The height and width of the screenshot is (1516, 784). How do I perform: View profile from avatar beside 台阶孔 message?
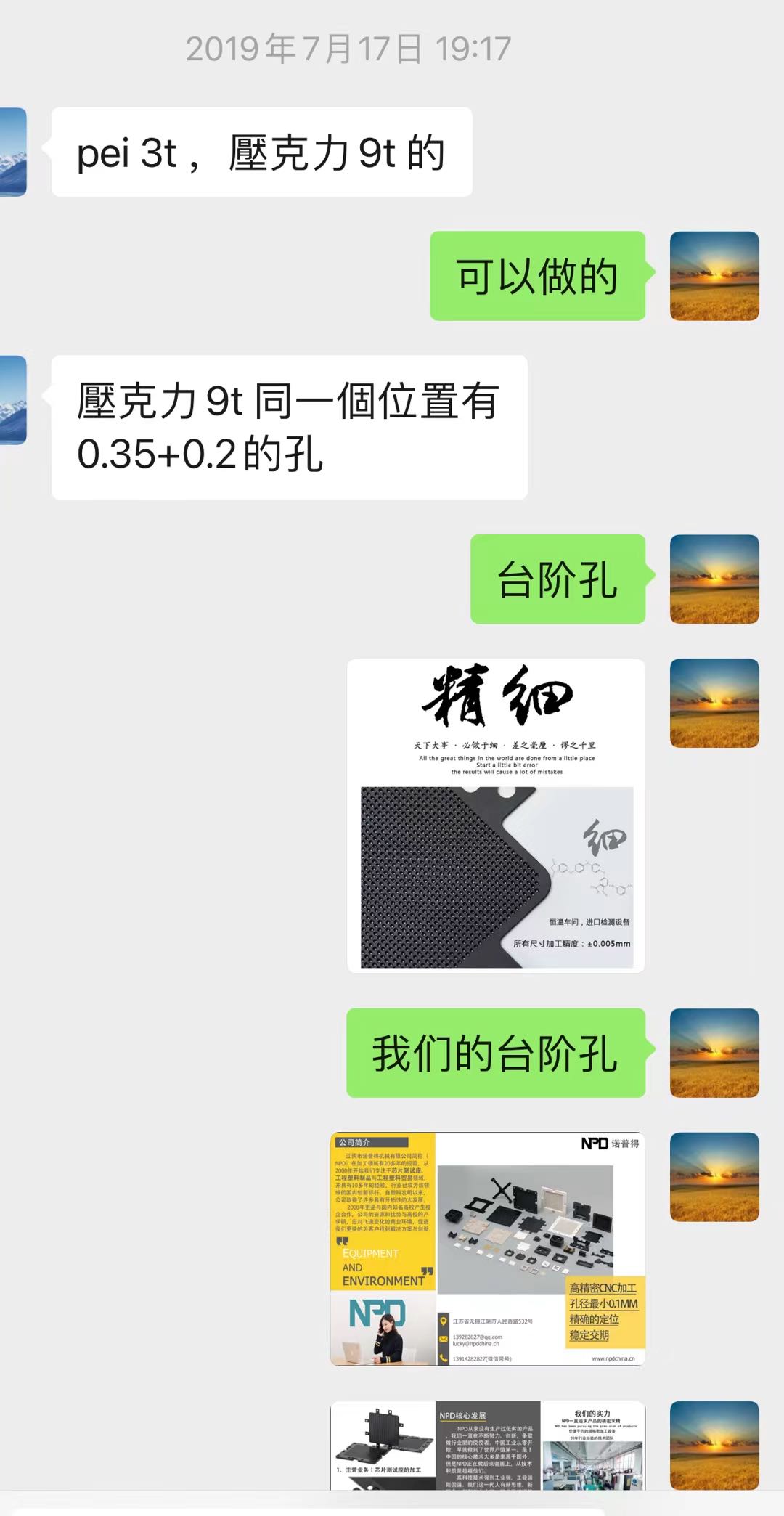click(x=714, y=579)
